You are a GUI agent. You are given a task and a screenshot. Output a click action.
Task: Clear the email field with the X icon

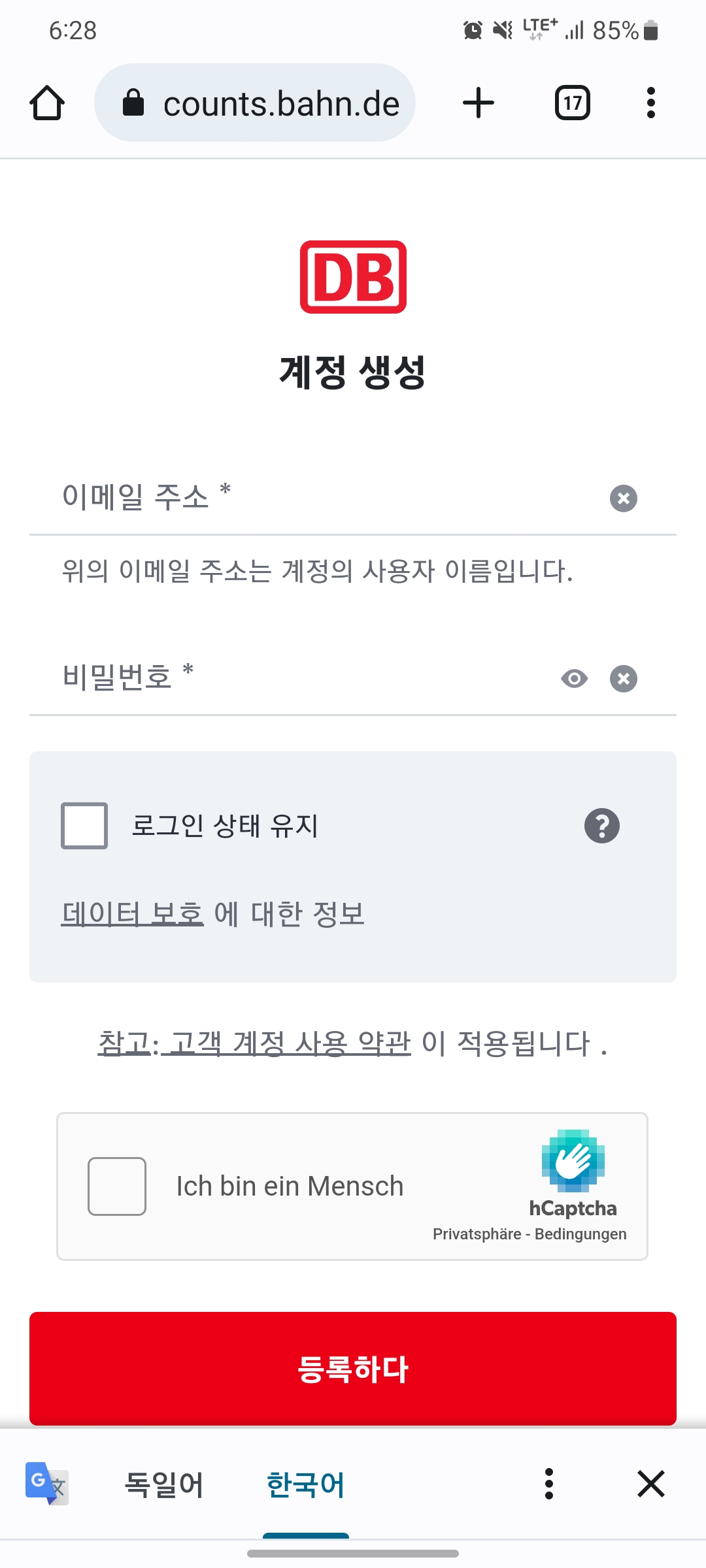click(x=623, y=498)
